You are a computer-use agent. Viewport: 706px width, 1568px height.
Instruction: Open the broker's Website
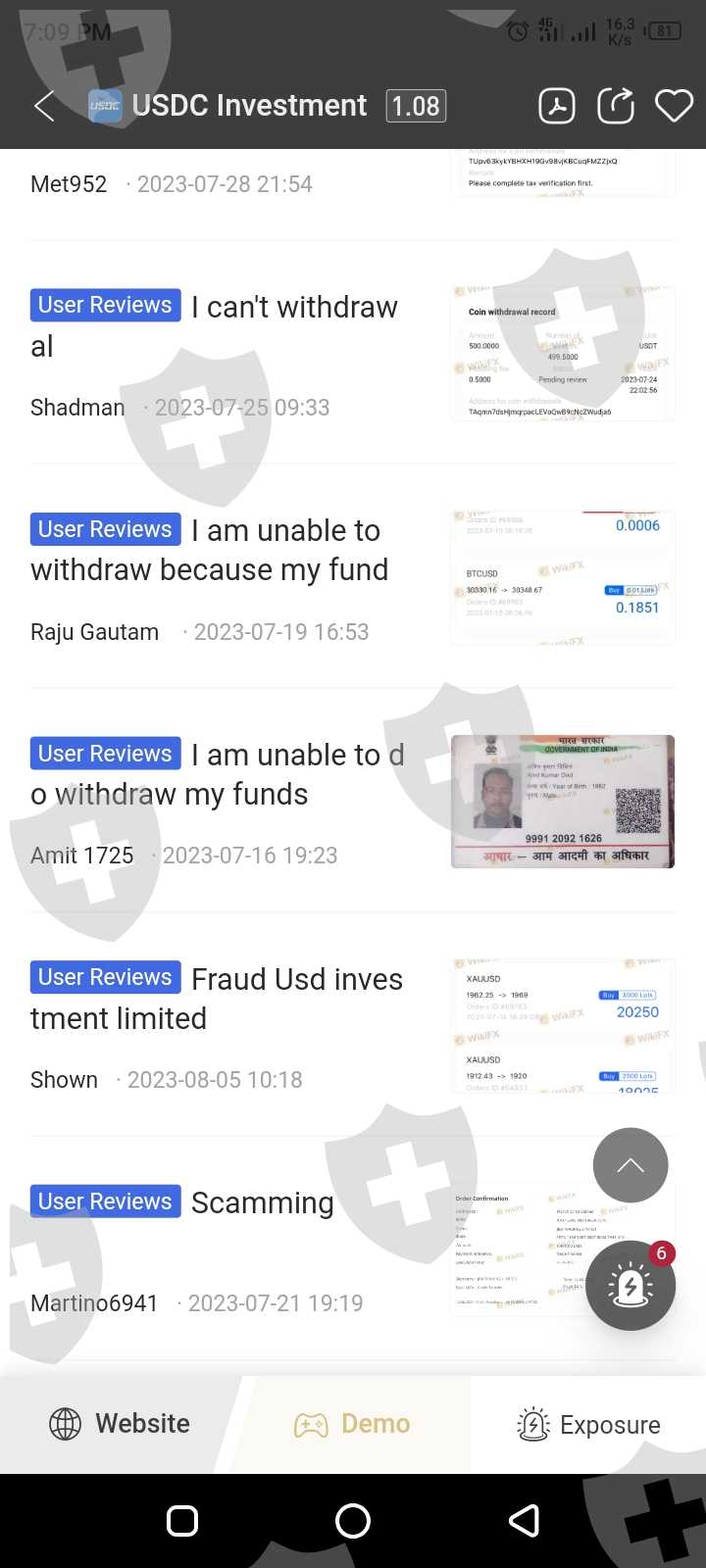click(x=120, y=1424)
